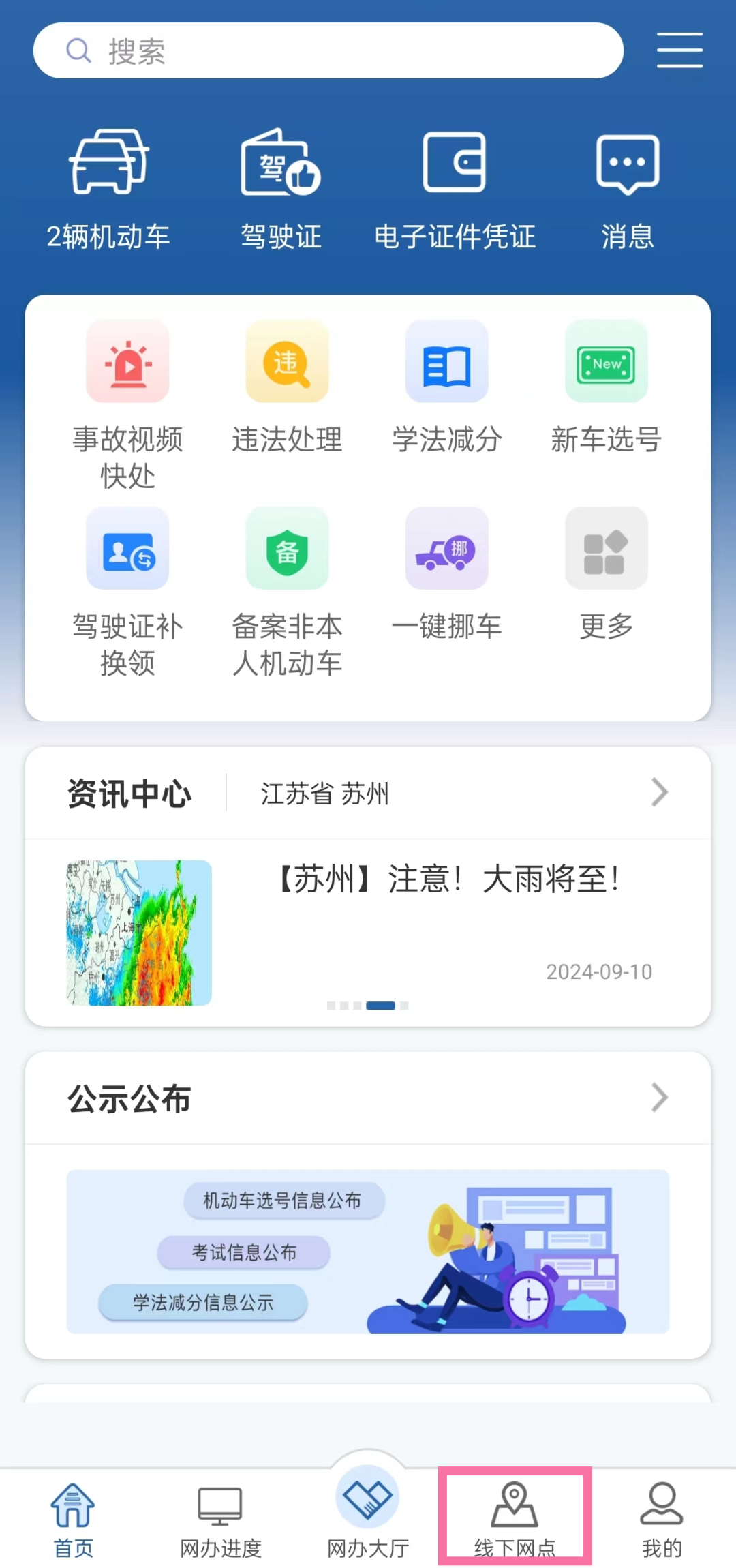Select the 违法处理 violation handling icon
The image size is (736, 1568).
click(x=287, y=361)
